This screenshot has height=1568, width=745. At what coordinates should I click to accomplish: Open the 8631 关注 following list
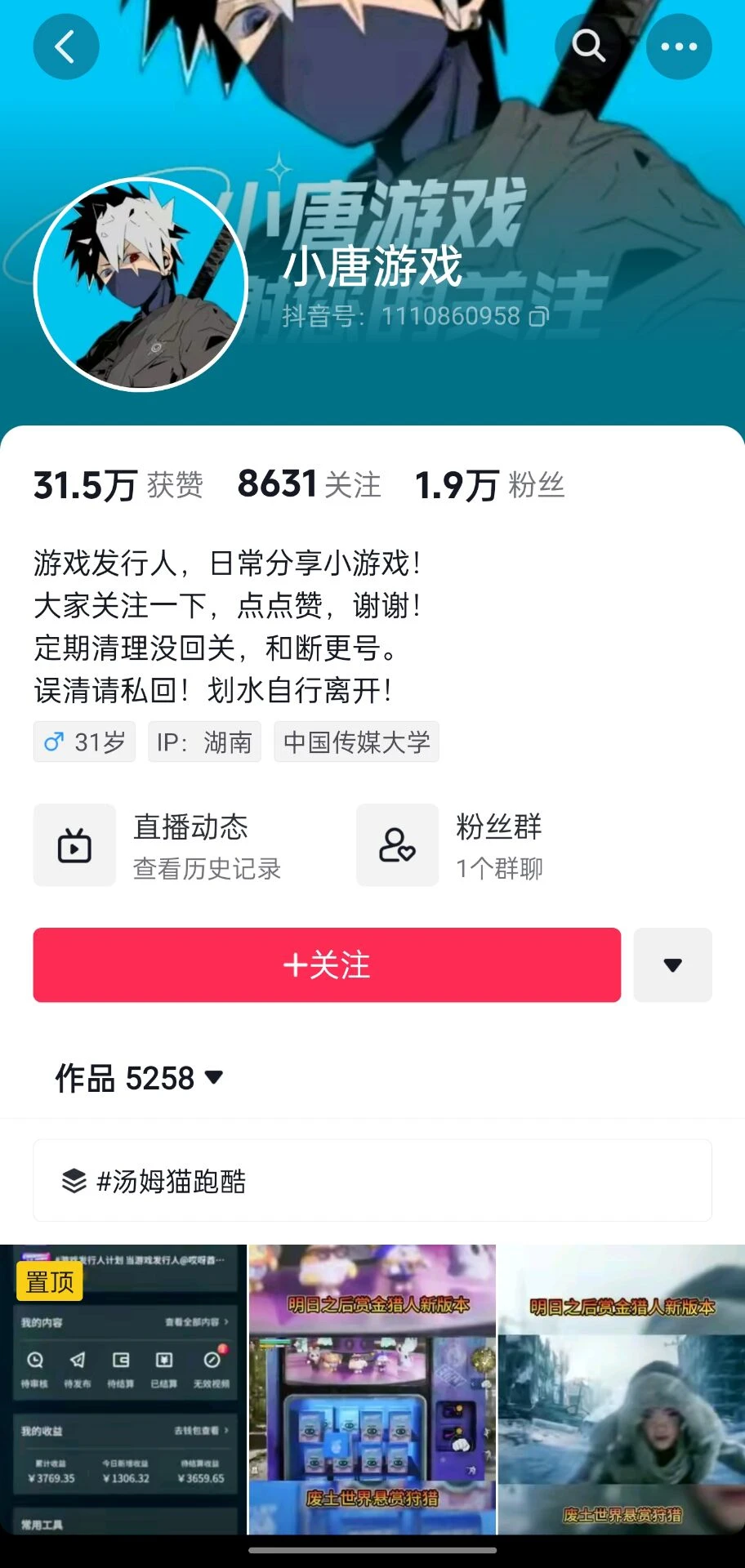[309, 484]
